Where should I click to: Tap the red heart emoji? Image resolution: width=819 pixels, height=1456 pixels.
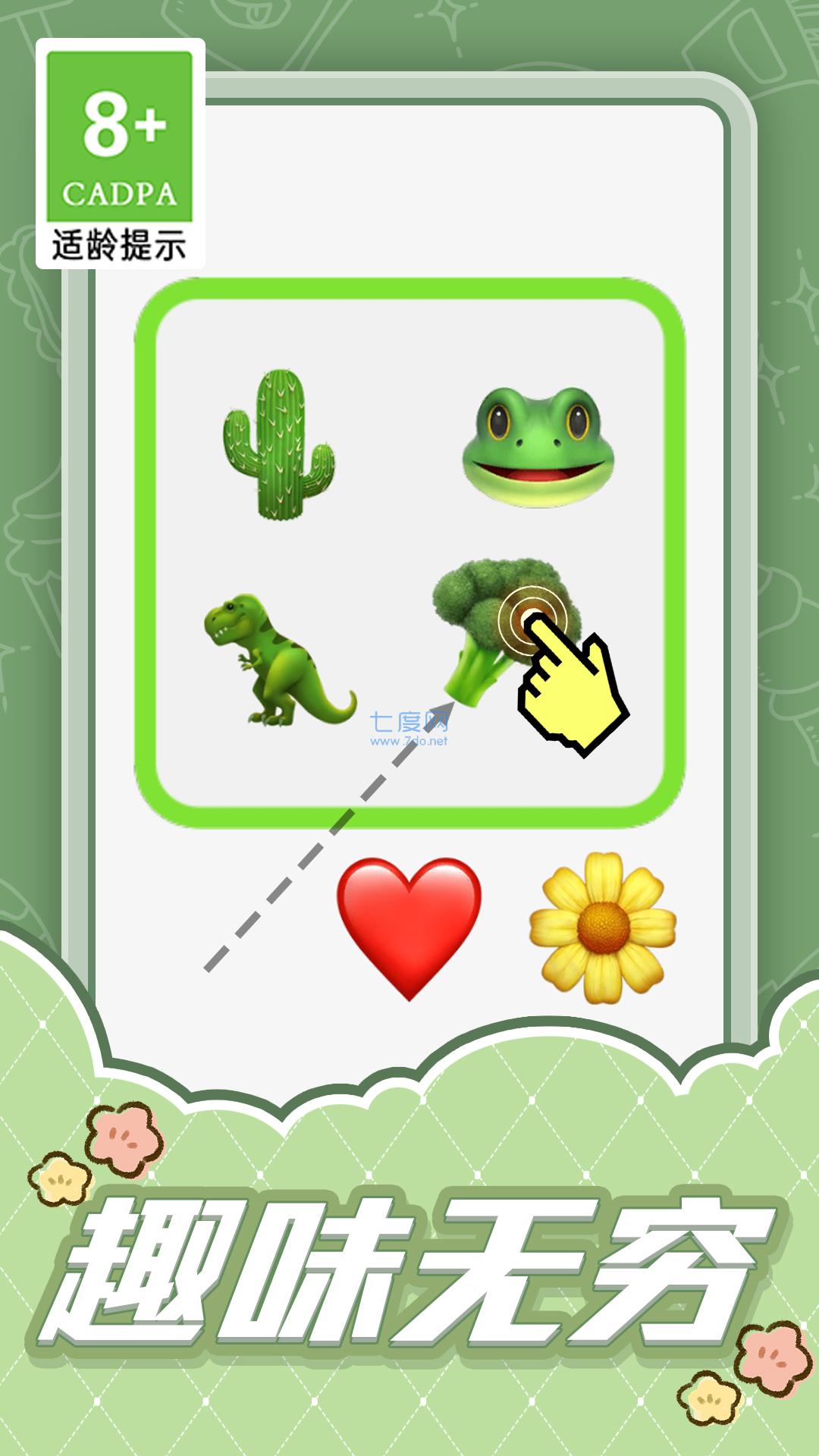(x=409, y=921)
